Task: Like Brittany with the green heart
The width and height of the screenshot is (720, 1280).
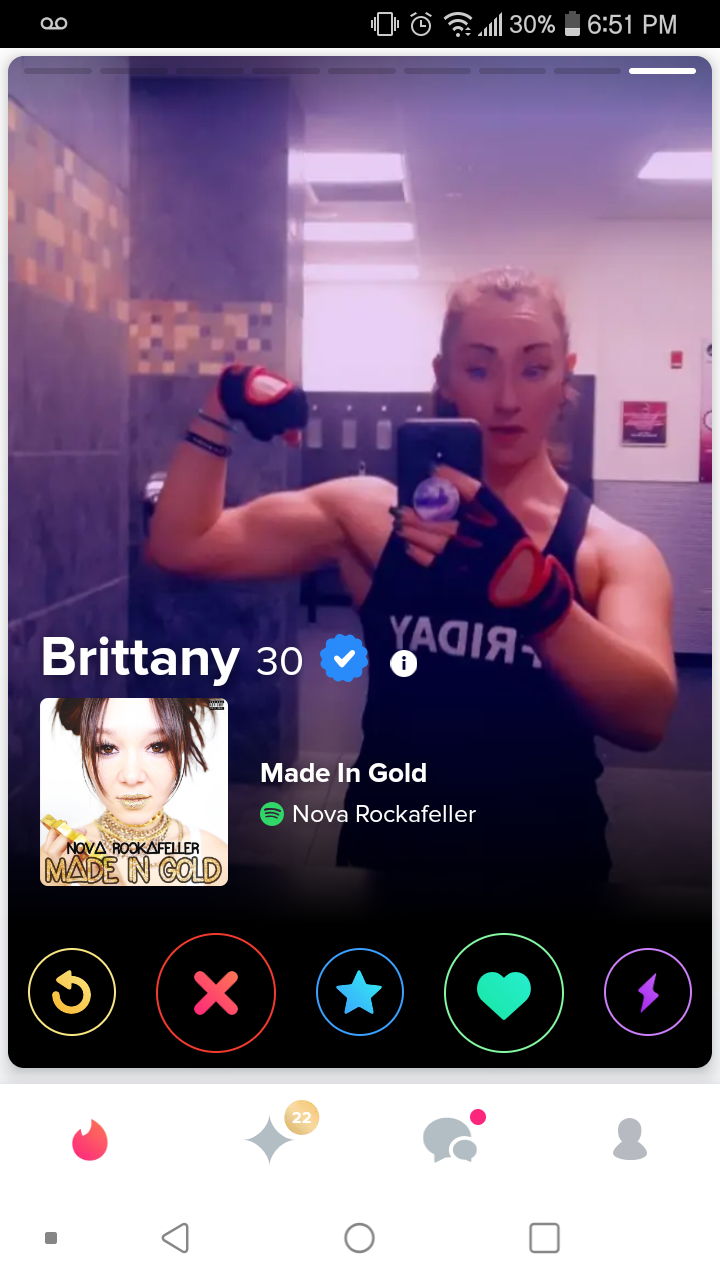Action: pos(504,992)
